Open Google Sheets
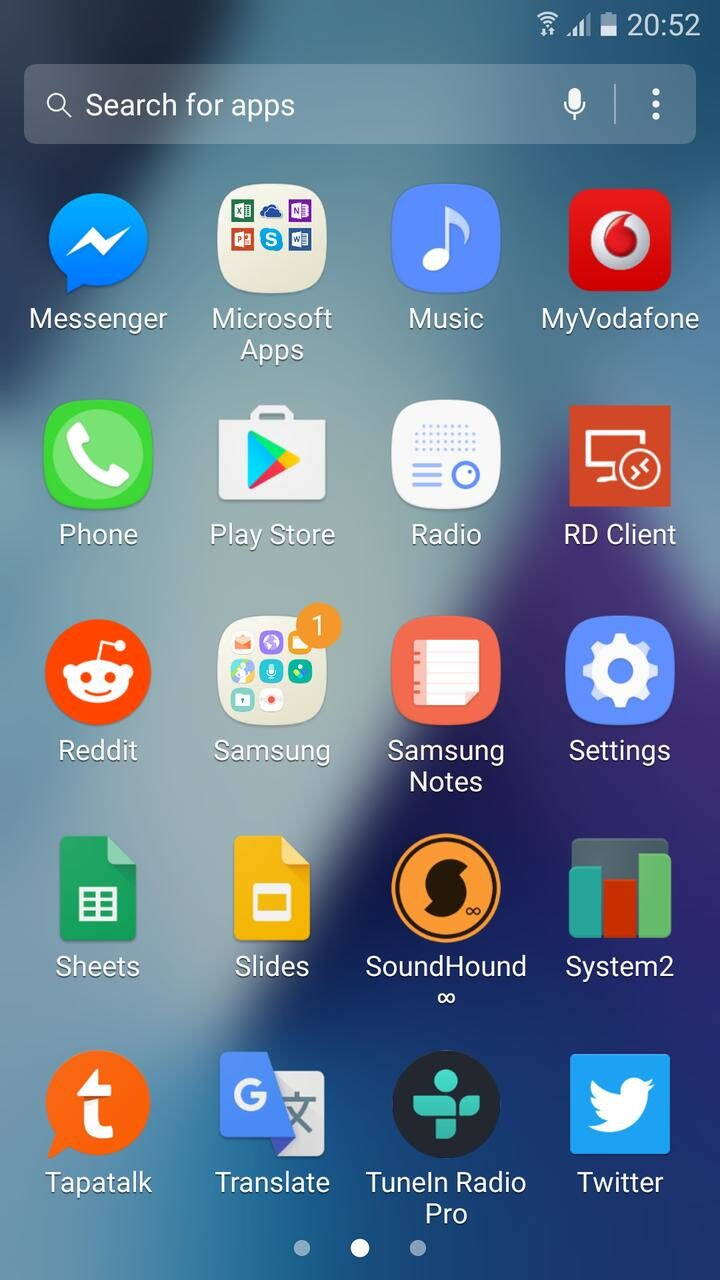This screenshot has width=720, height=1280. pyautogui.click(x=98, y=888)
